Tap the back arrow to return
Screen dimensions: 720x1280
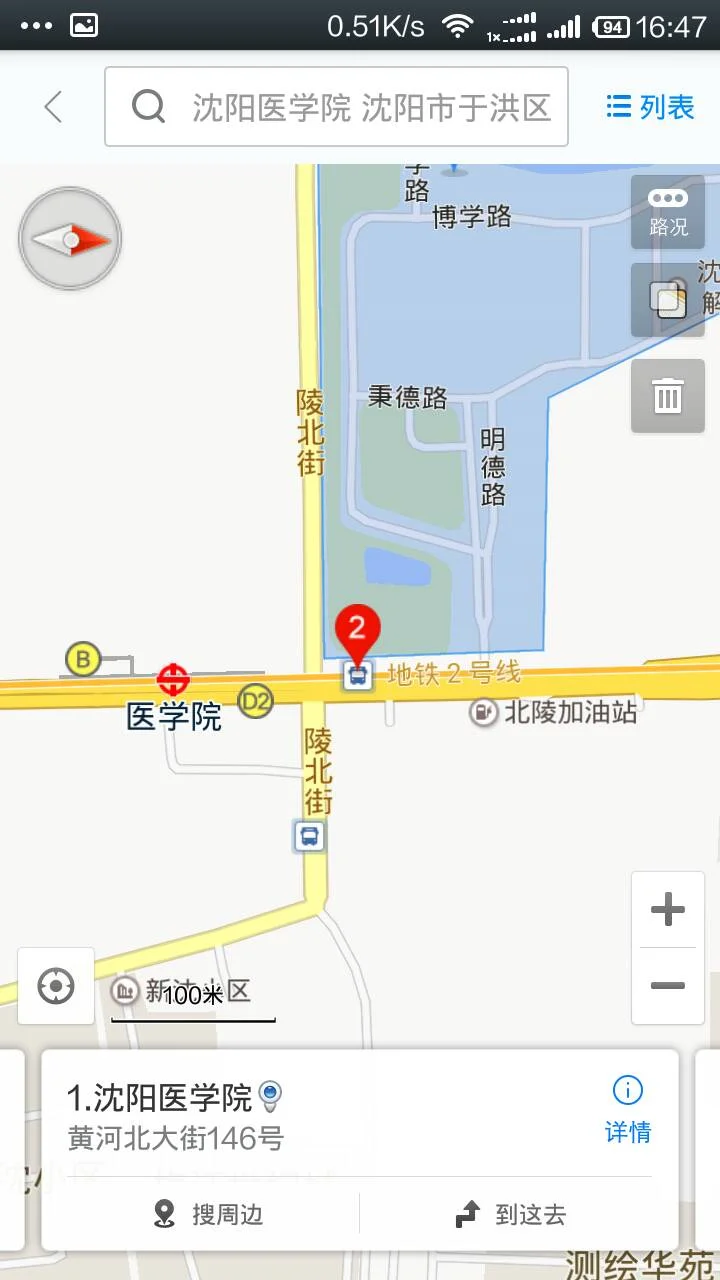click(52, 107)
